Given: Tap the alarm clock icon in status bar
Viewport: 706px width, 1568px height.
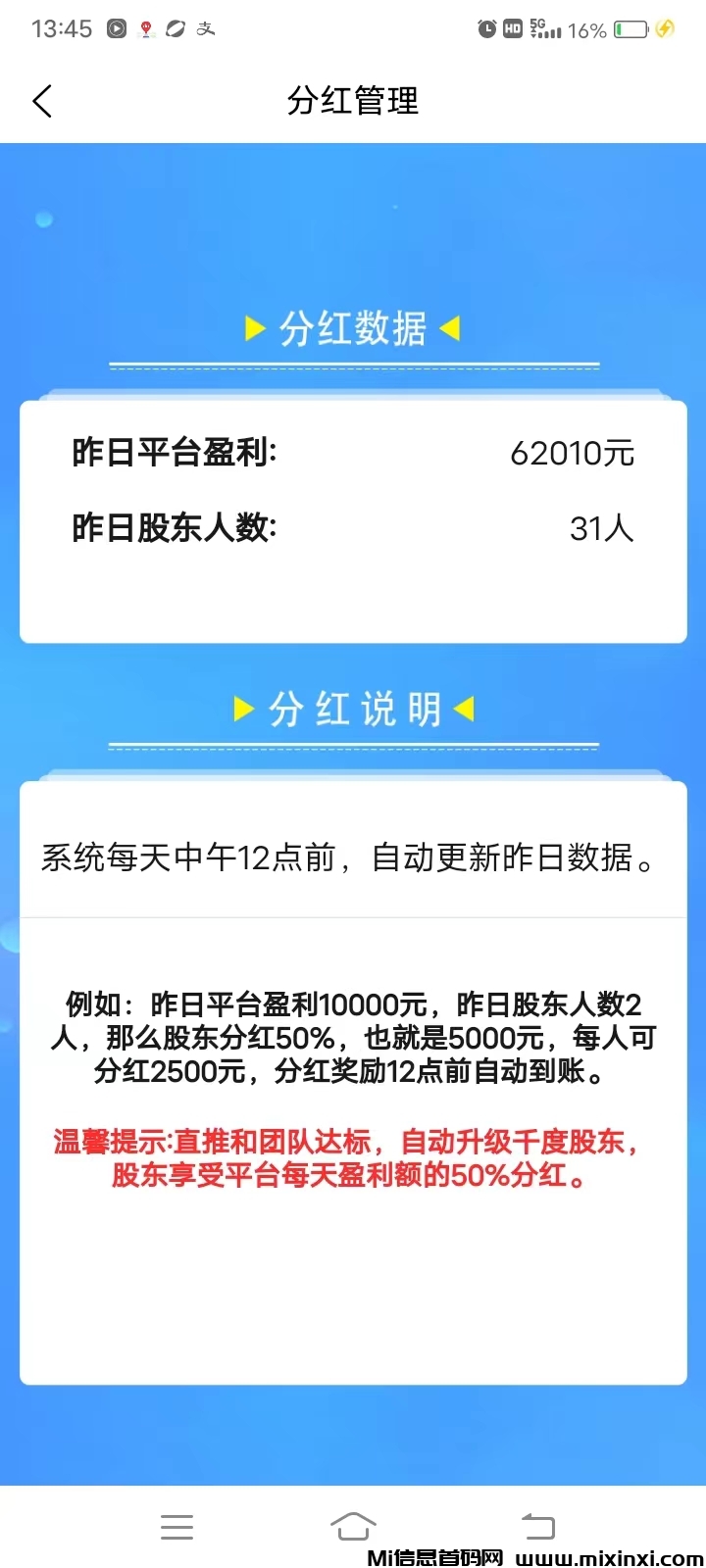Looking at the screenshot, I should click(485, 29).
